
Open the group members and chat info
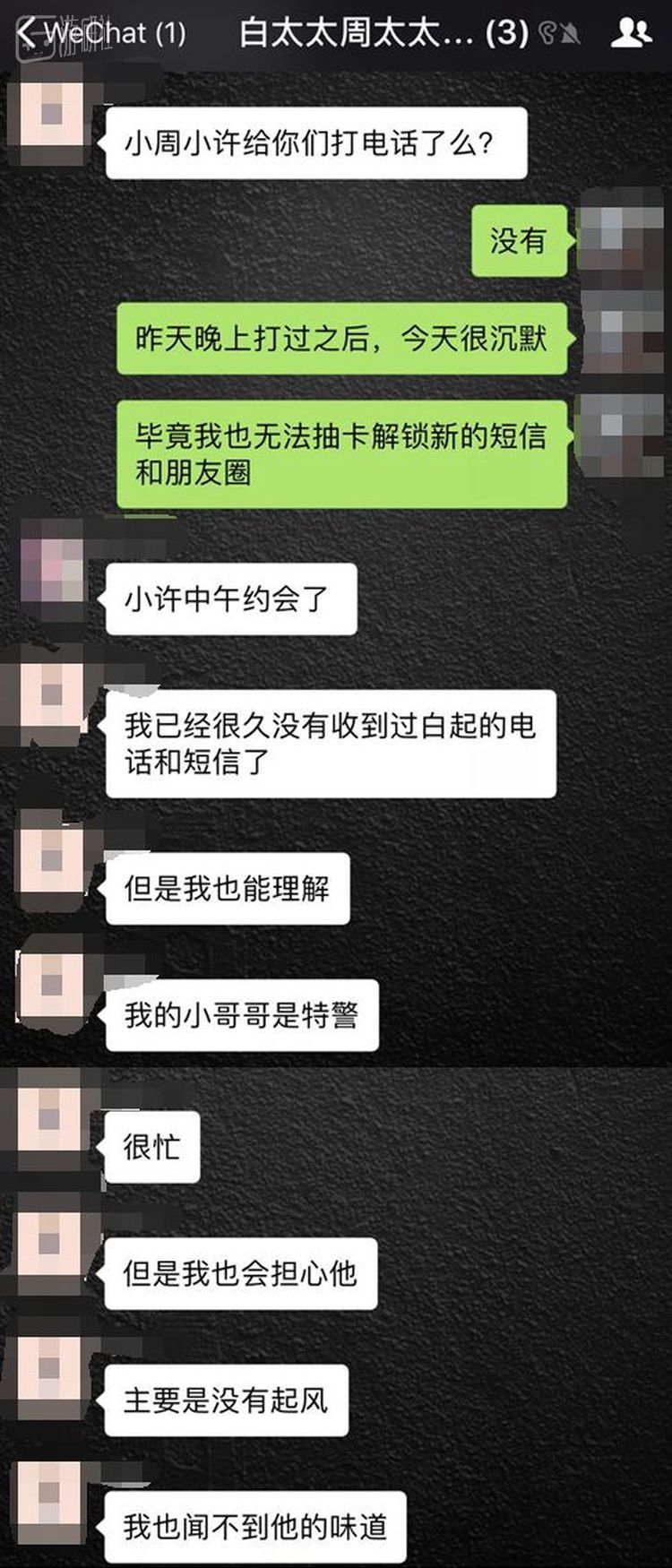pos(632,34)
